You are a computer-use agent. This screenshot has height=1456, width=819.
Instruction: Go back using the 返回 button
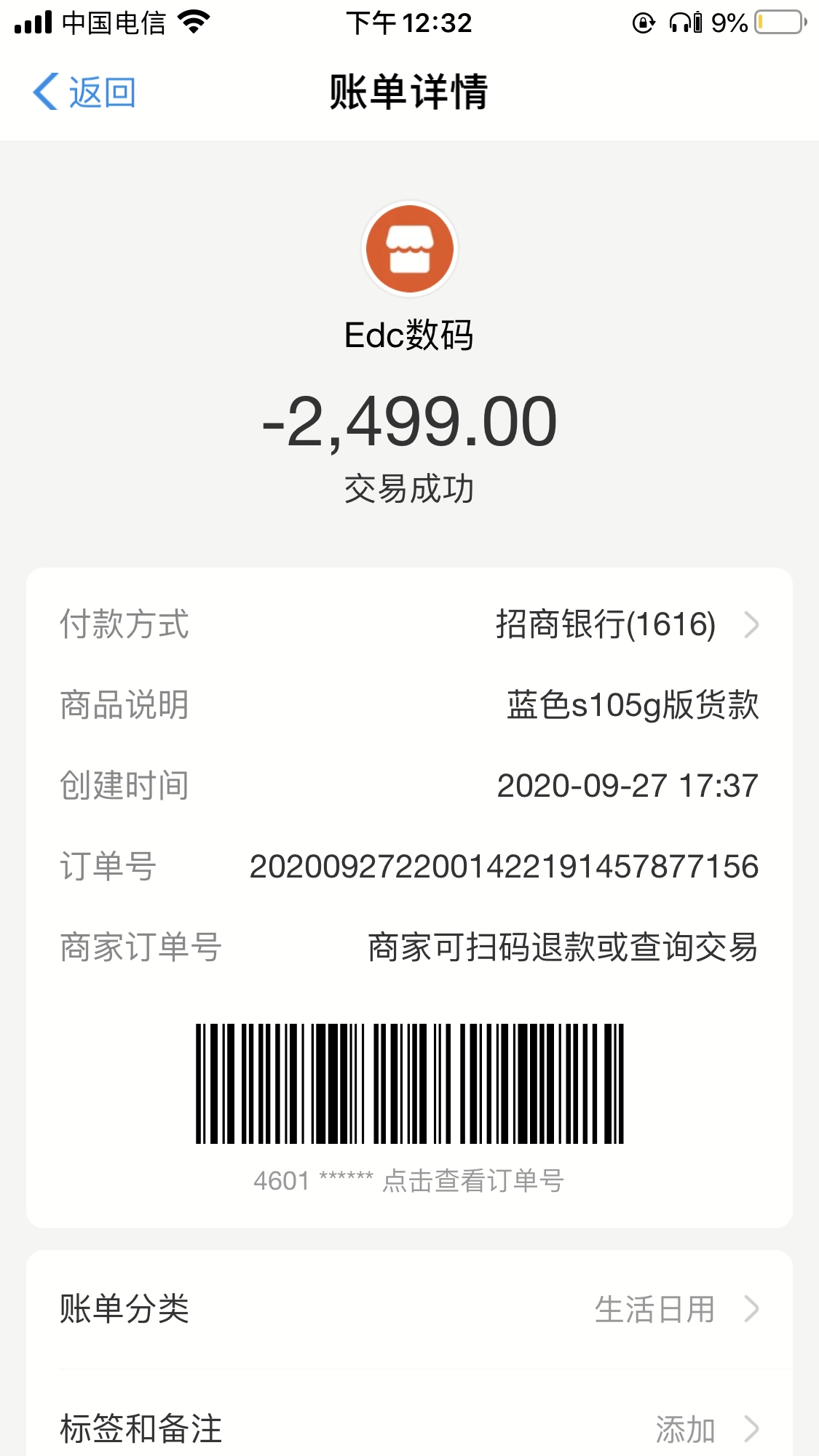point(84,92)
